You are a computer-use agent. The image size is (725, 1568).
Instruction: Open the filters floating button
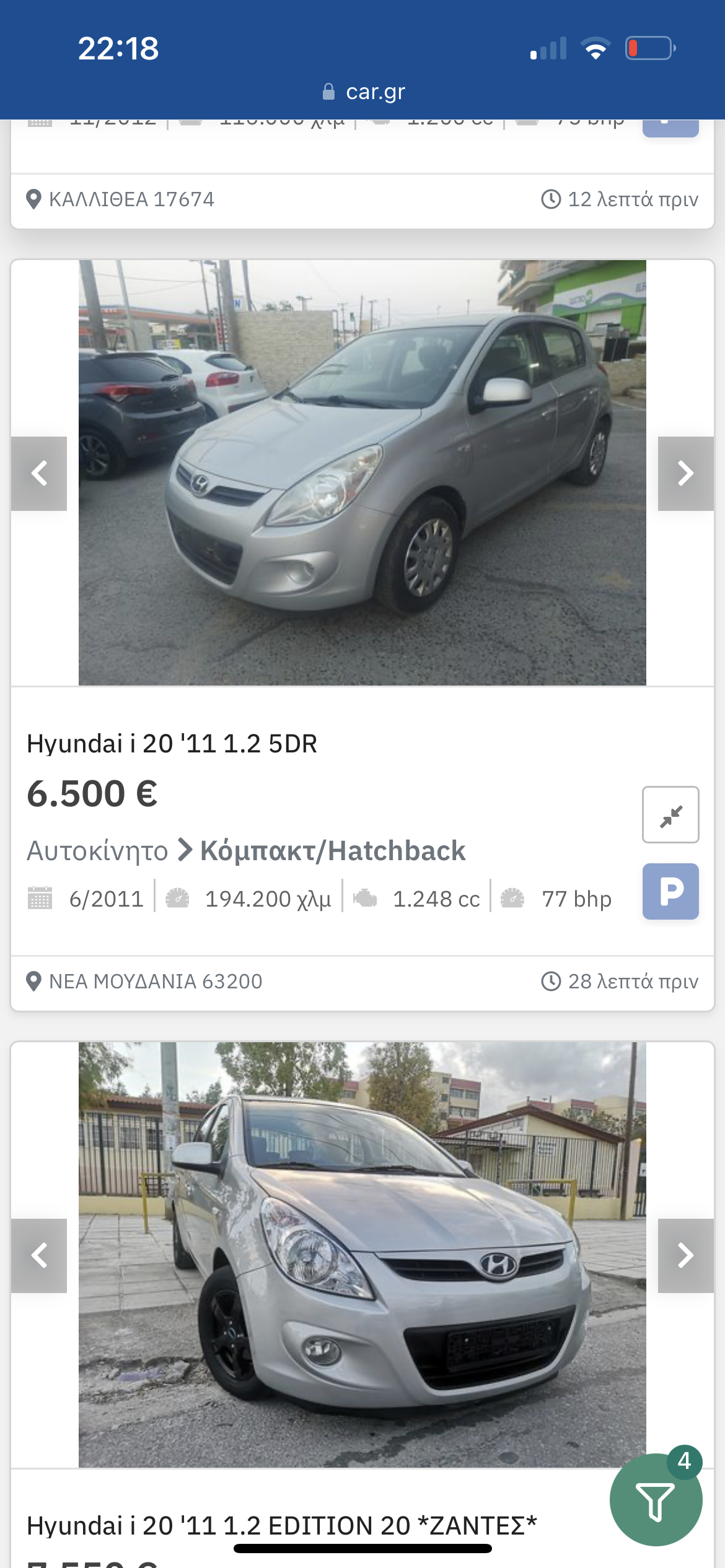click(x=656, y=1500)
